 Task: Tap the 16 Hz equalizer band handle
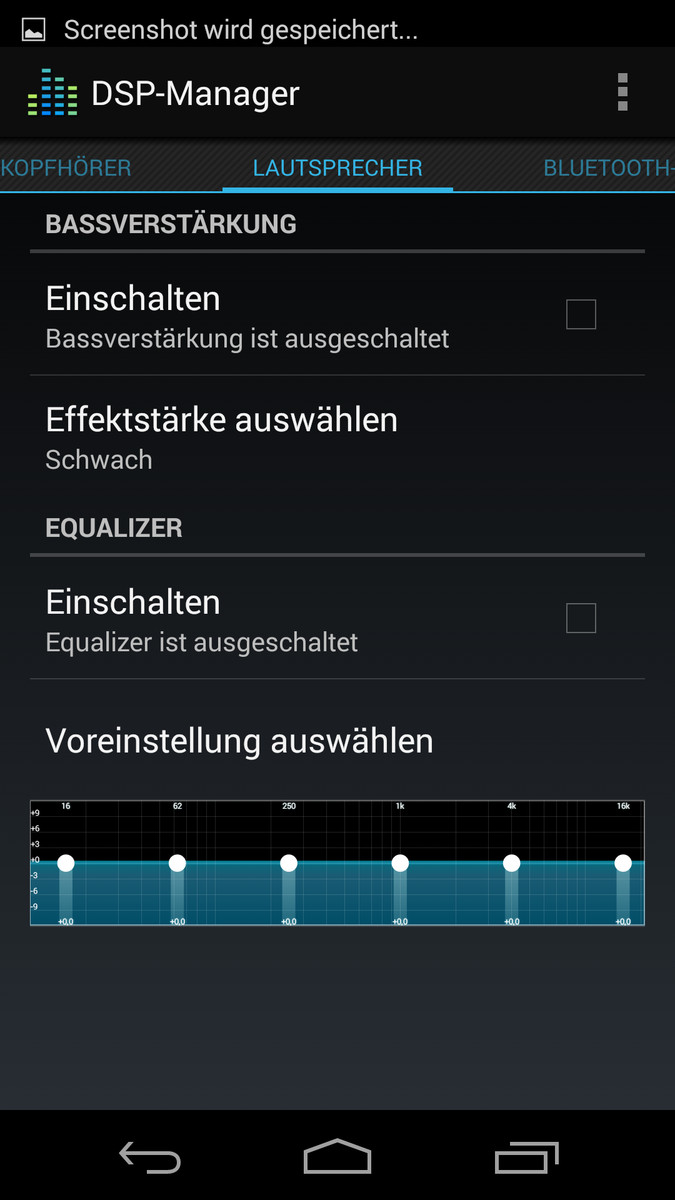click(66, 863)
